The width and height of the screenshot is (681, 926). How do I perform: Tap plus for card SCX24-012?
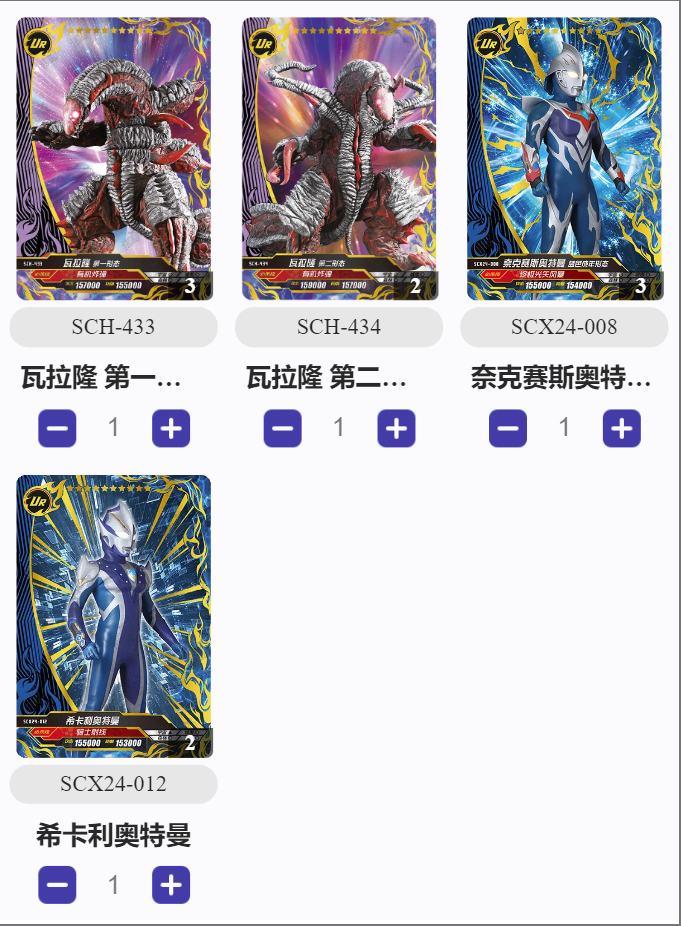(x=171, y=885)
